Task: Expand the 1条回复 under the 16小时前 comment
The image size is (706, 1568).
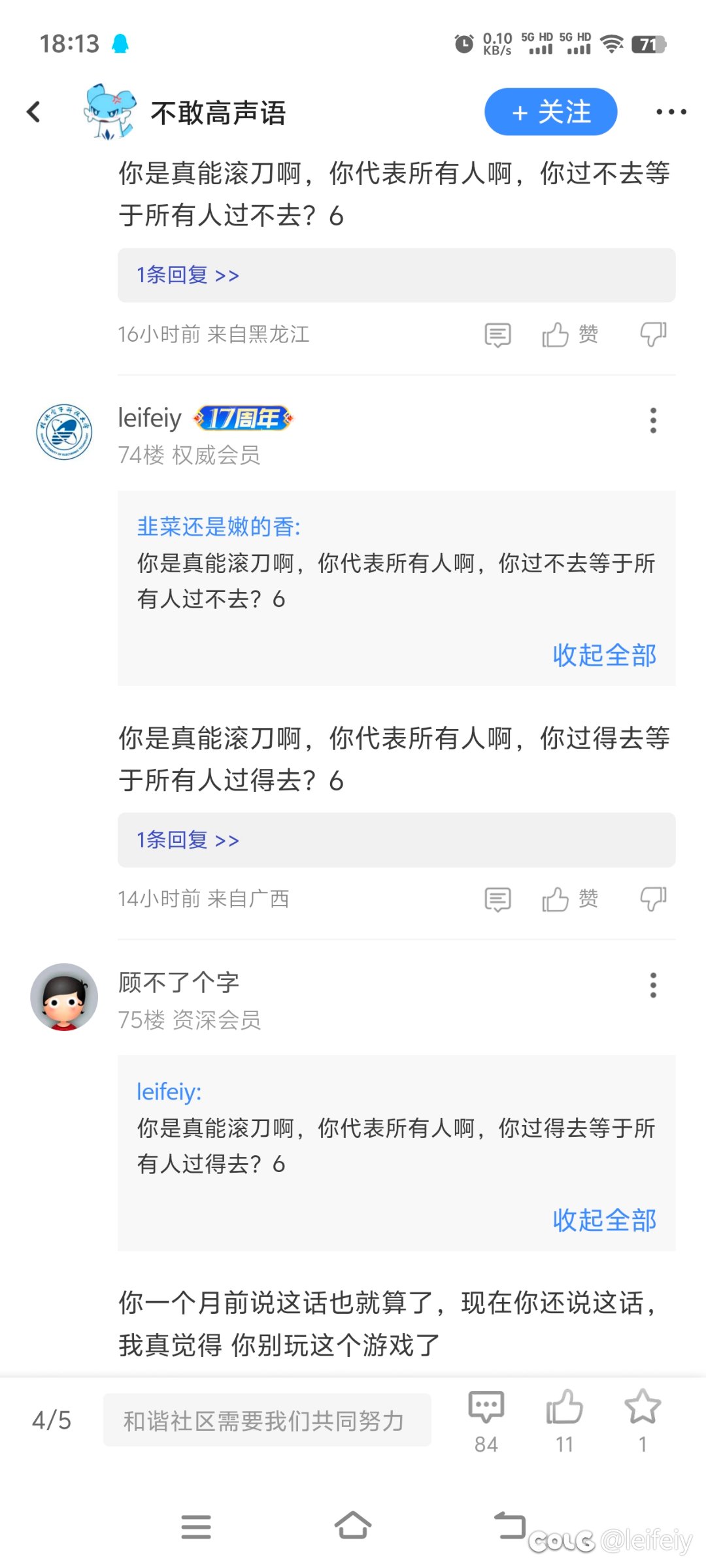Action: click(396, 275)
